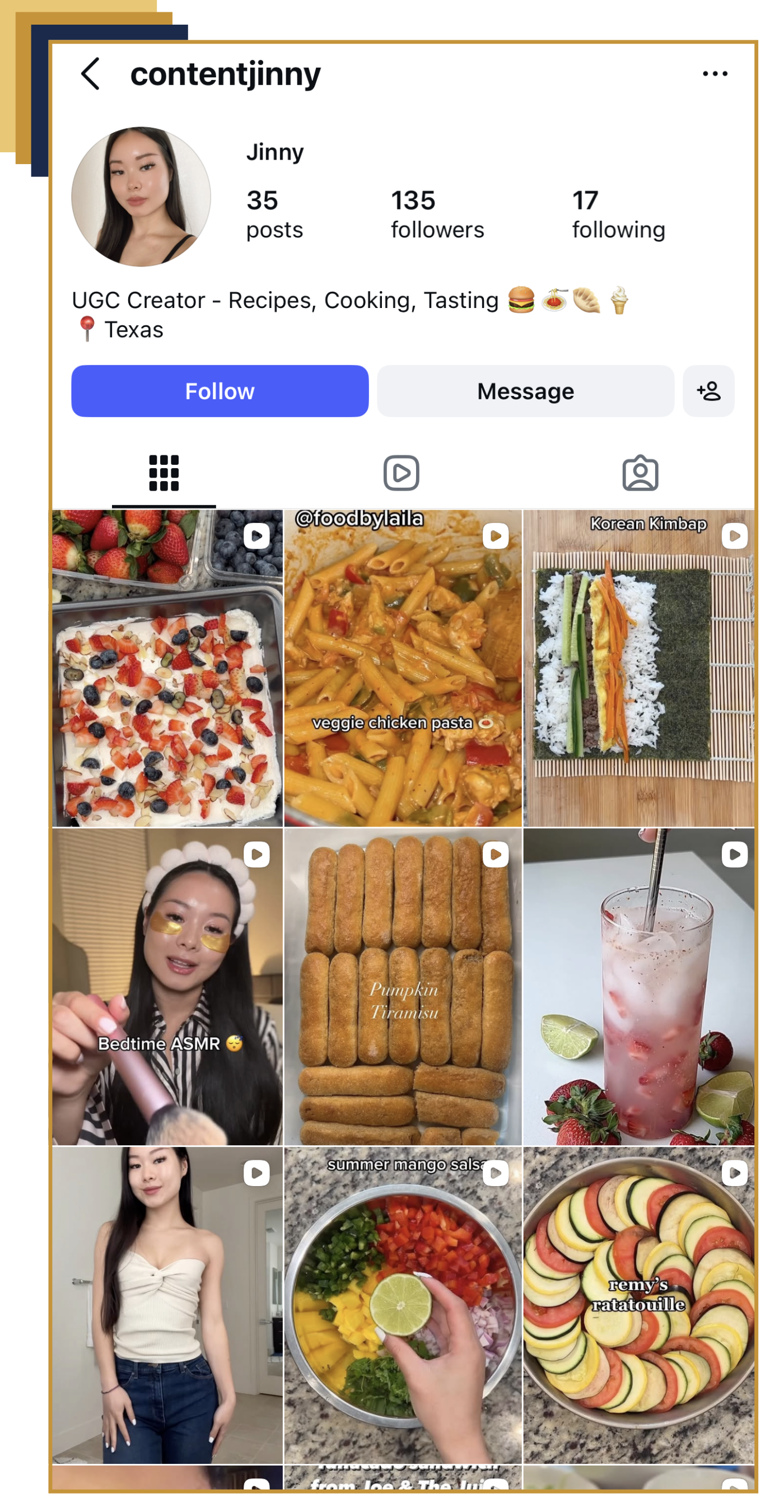This screenshot has width=784, height=1512.
Task: Go back from contentjinny's profile
Action: click(90, 74)
